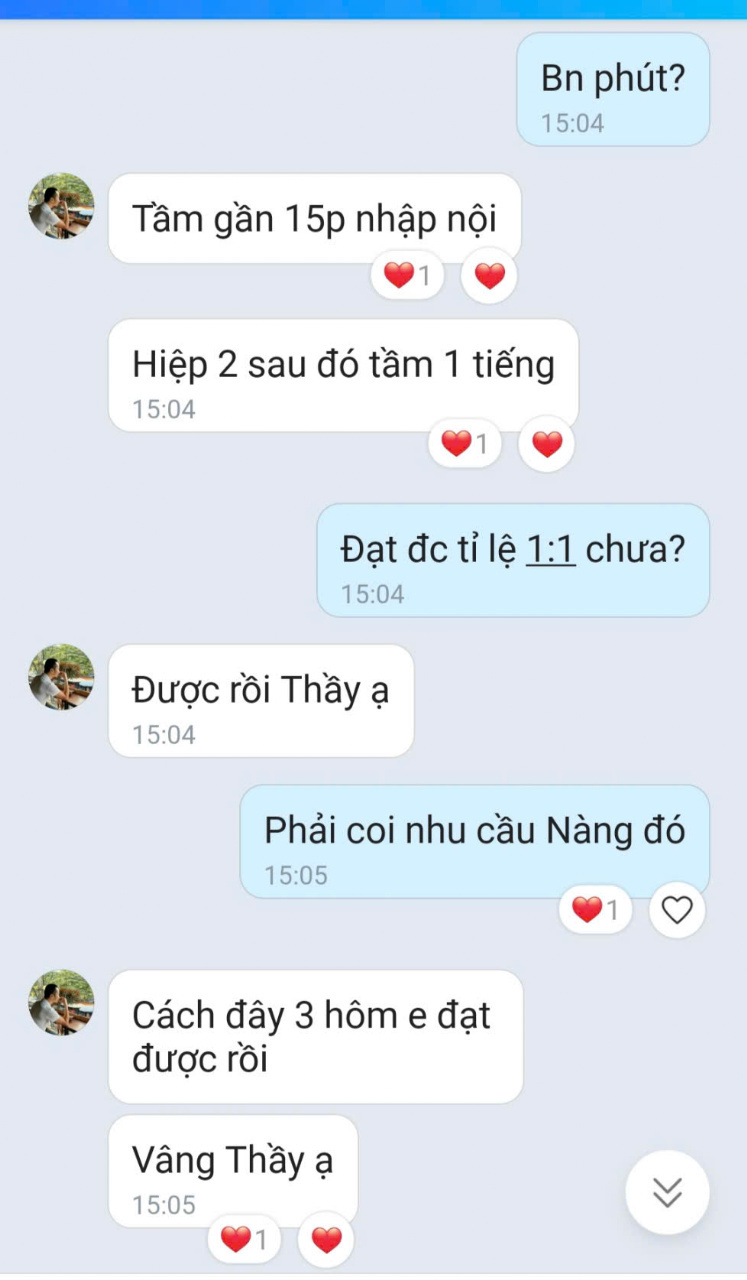Tap heart next to 'Tầm gần 15p nhập nội'
This screenshot has height=1280, width=747.
(489, 275)
